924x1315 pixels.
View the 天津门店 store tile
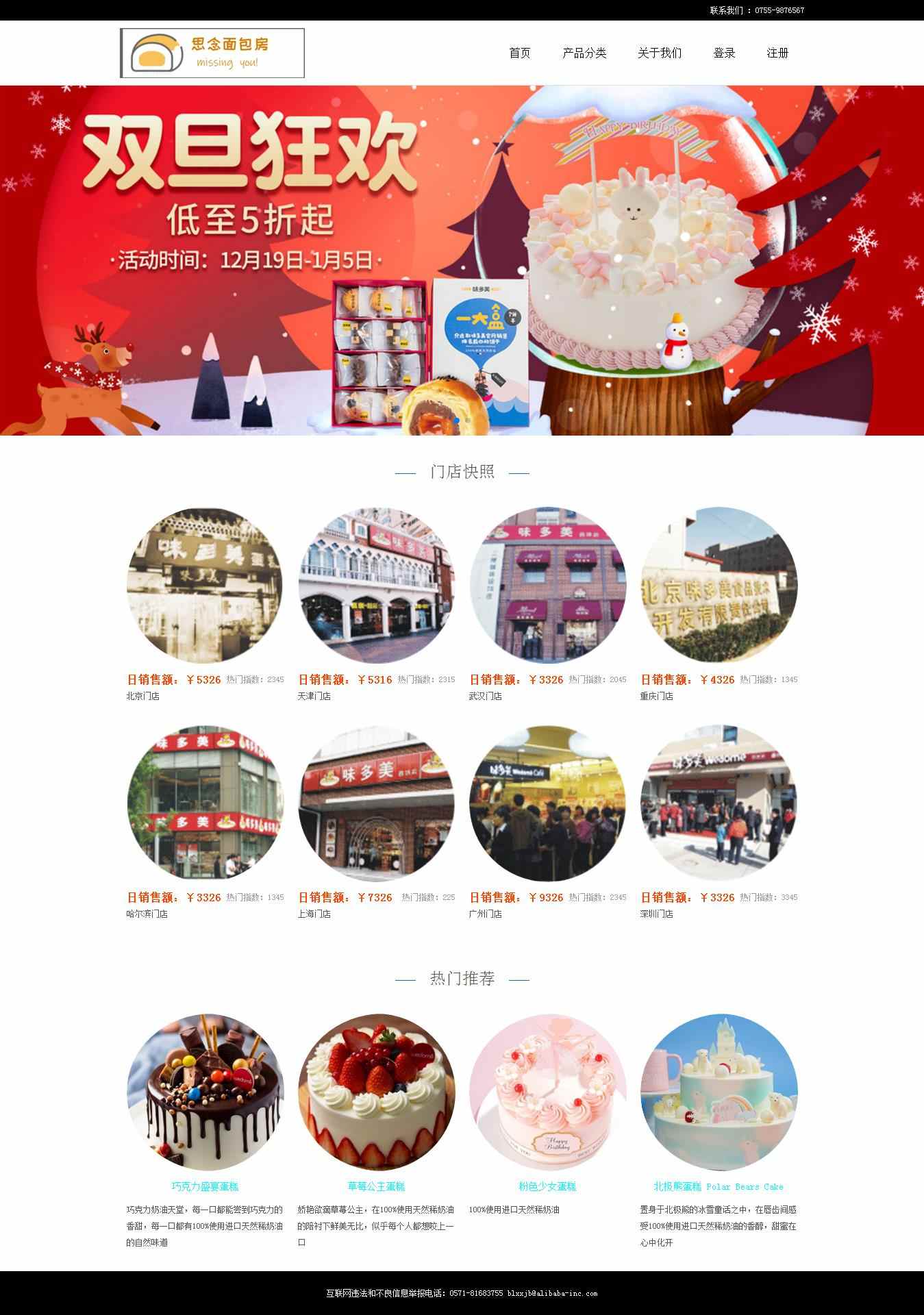click(x=376, y=585)
